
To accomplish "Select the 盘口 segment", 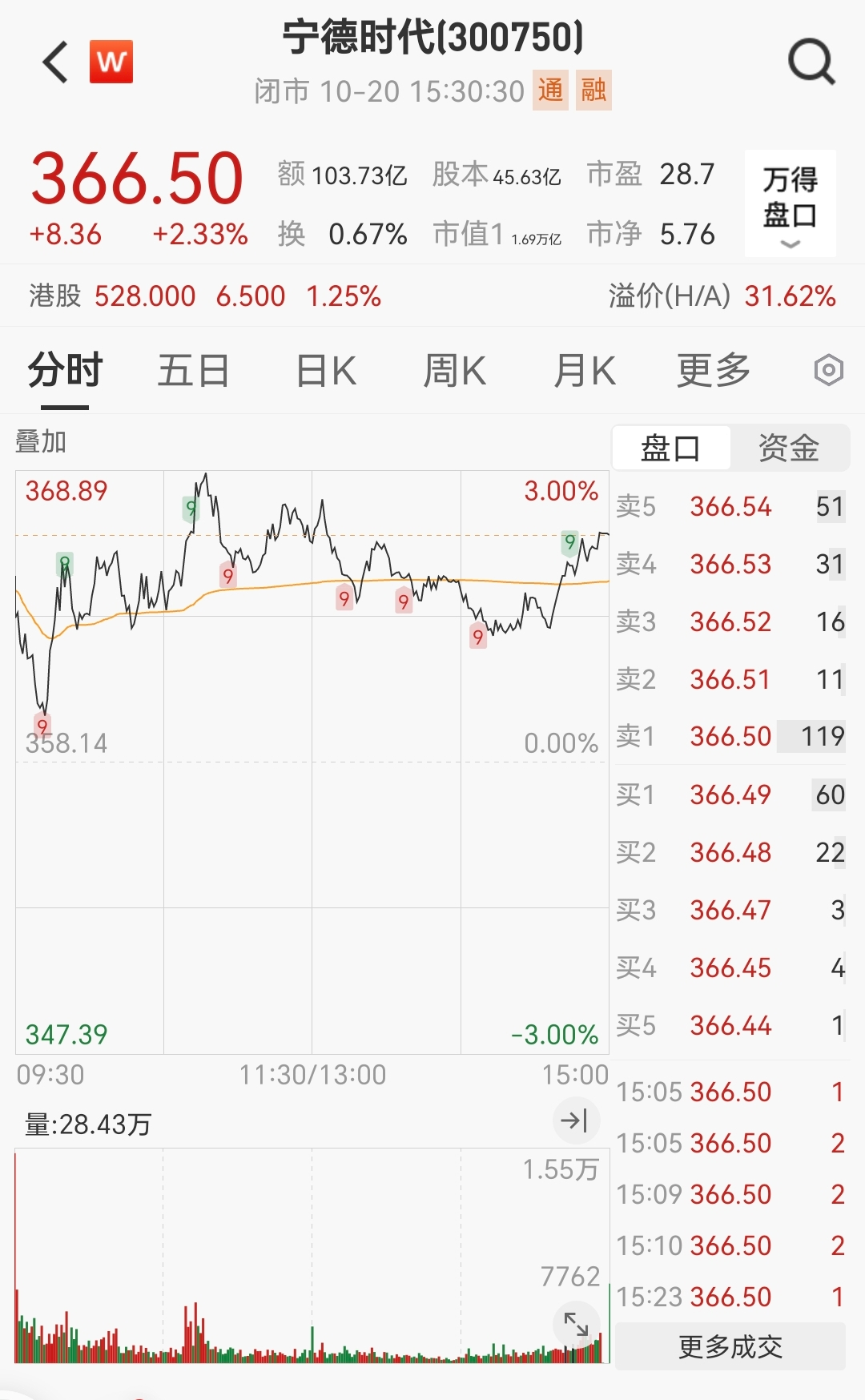I will (671, 448).
